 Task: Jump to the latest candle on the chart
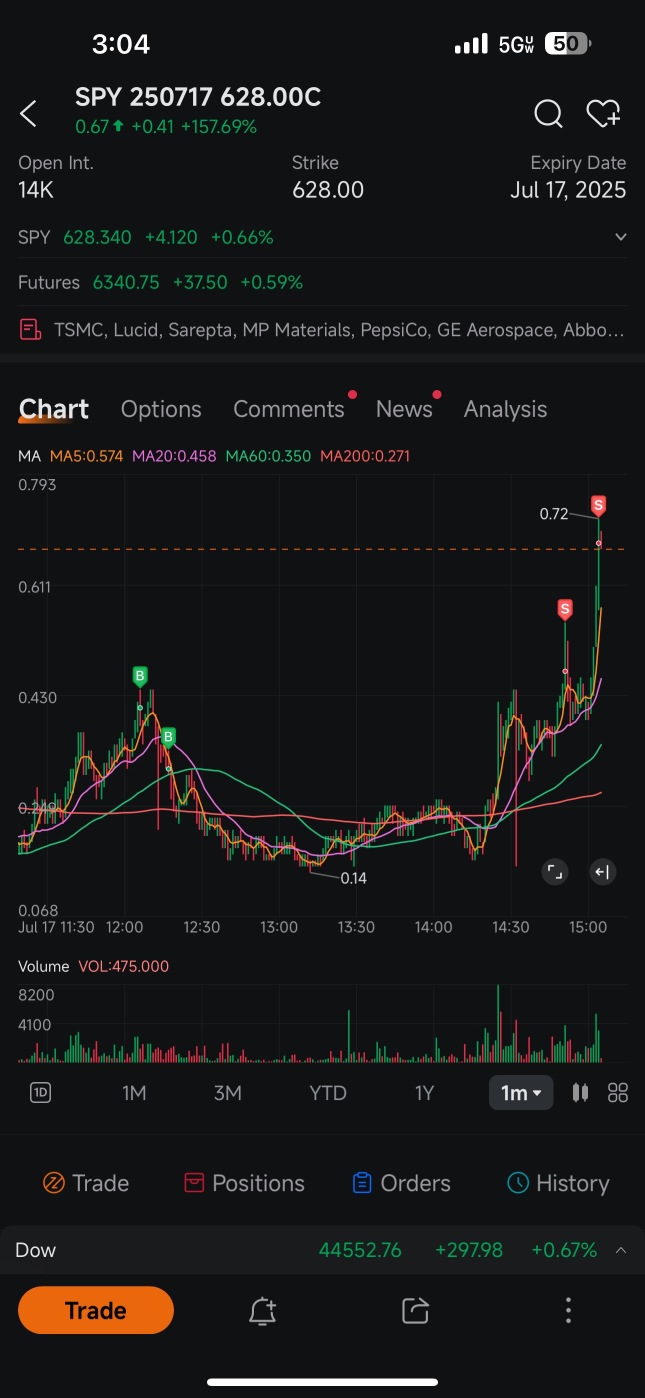601,872
